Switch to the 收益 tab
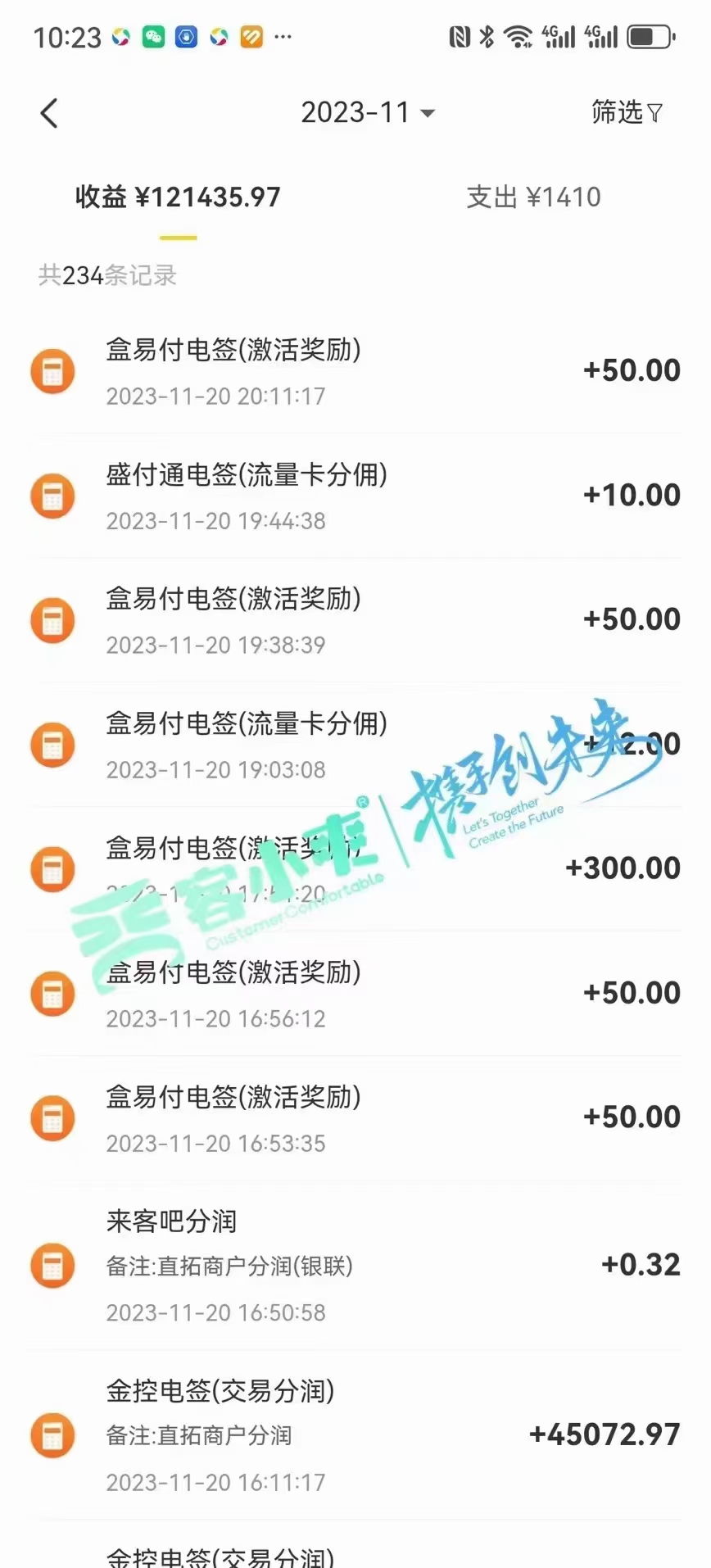711x1568 pixels. pyautogui.click(x=178, y=197)
